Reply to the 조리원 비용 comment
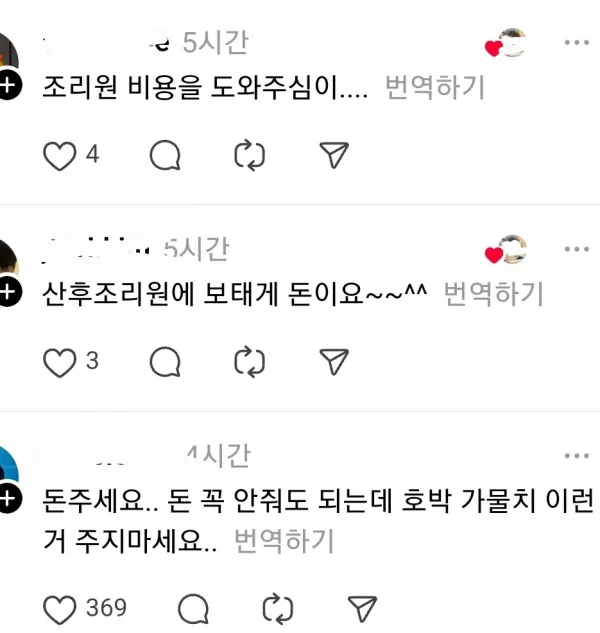This screenshot has width=600, height=633. coord(164,155)
